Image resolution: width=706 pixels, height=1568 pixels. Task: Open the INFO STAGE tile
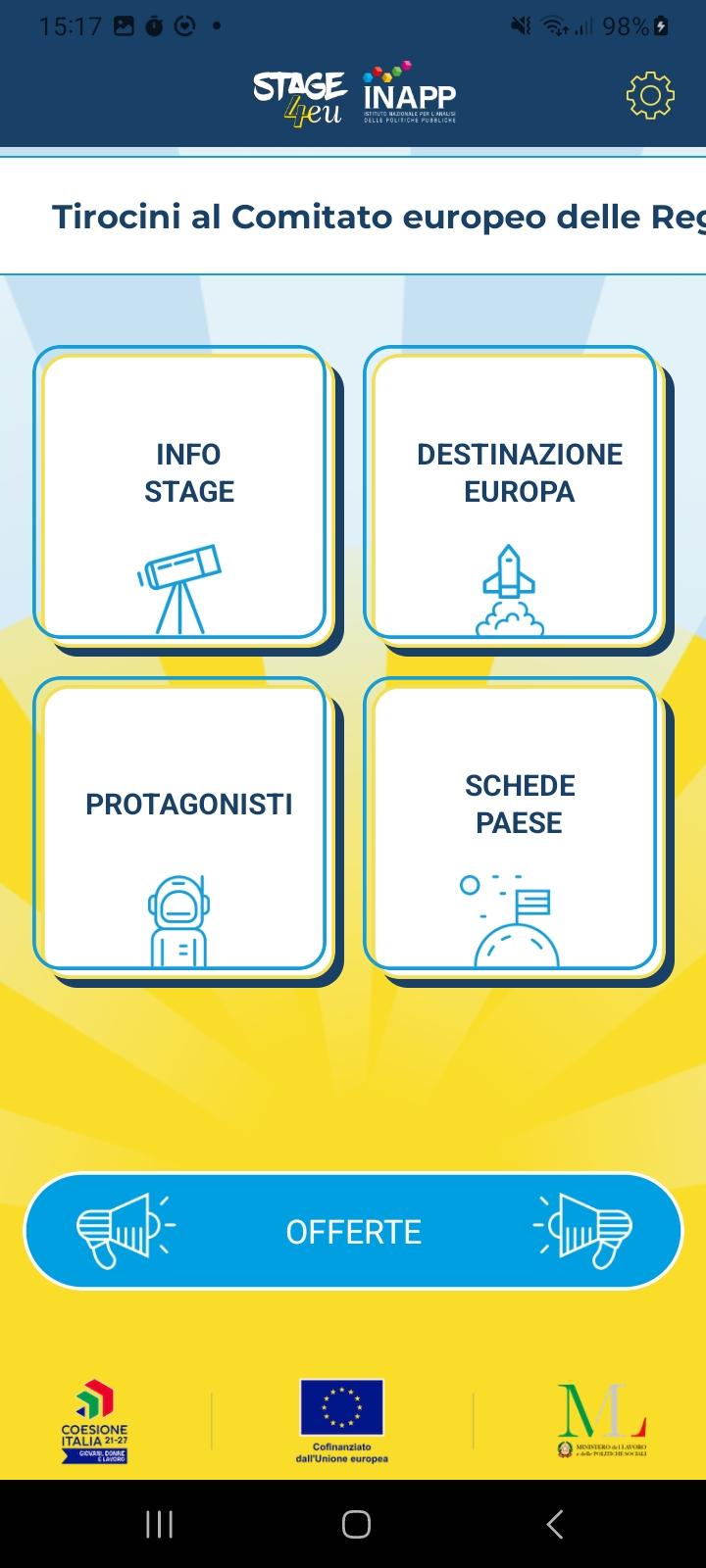[x=180, y=494]
